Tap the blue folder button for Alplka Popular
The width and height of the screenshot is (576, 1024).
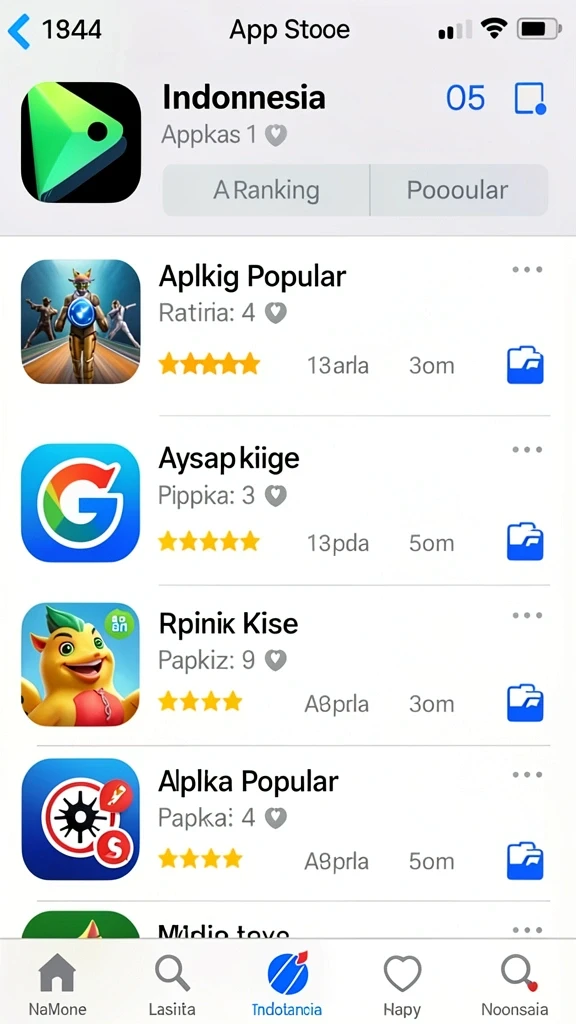[526, 861]
